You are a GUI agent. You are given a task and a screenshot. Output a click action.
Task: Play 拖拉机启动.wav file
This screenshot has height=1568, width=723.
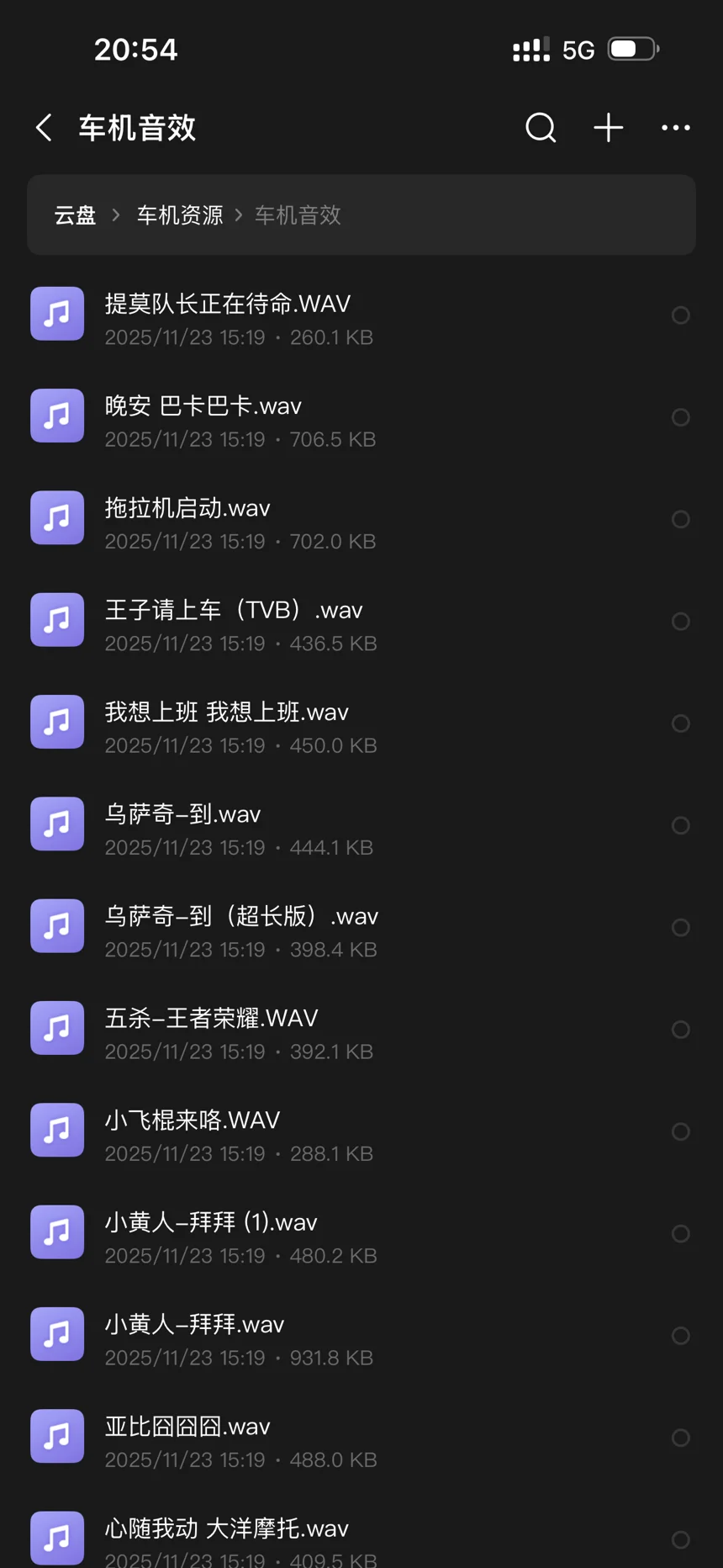click(x=187, y=520)
